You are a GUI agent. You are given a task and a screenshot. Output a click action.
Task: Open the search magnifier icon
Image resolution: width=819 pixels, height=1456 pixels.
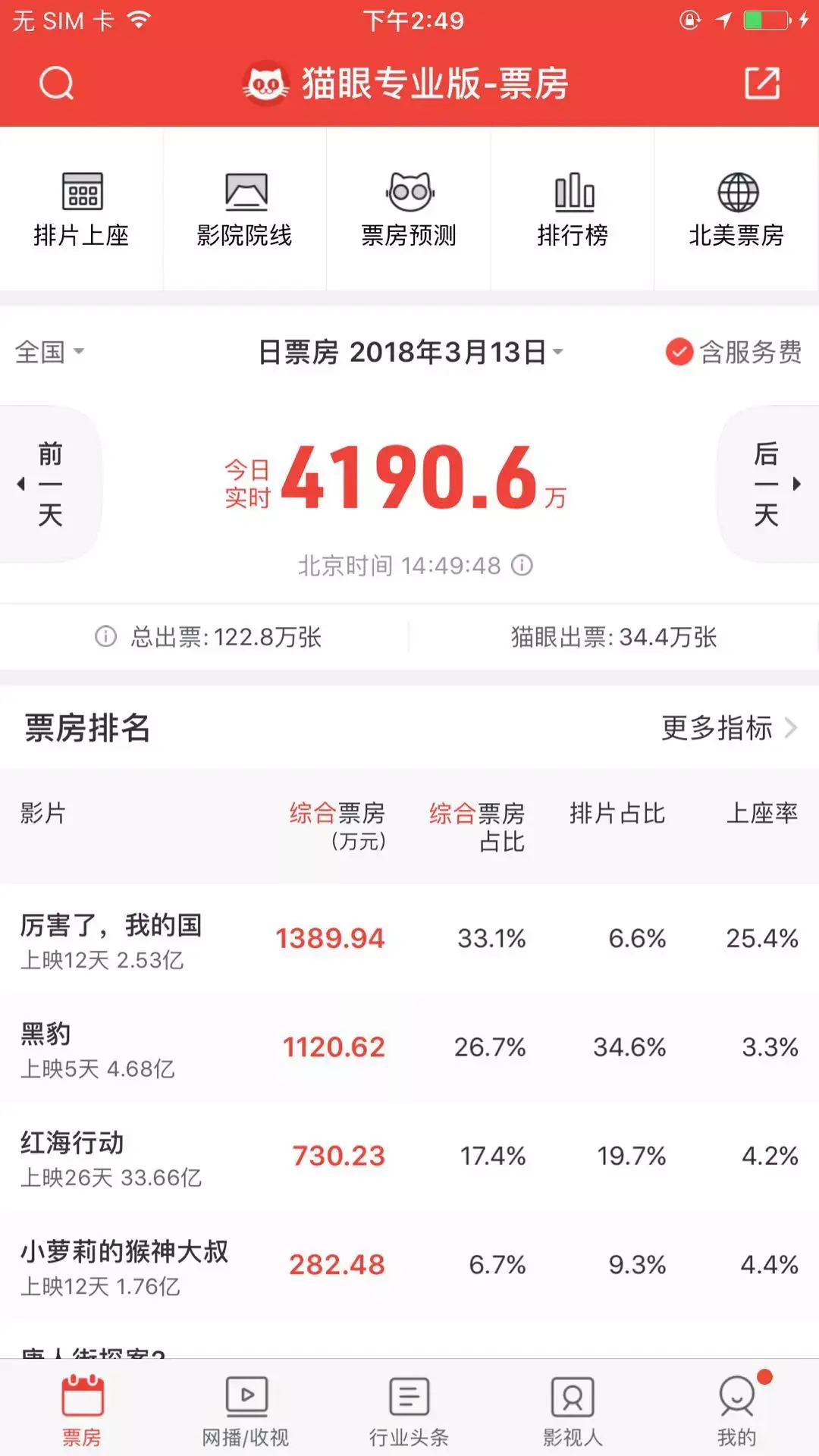(x=56, y=83)
